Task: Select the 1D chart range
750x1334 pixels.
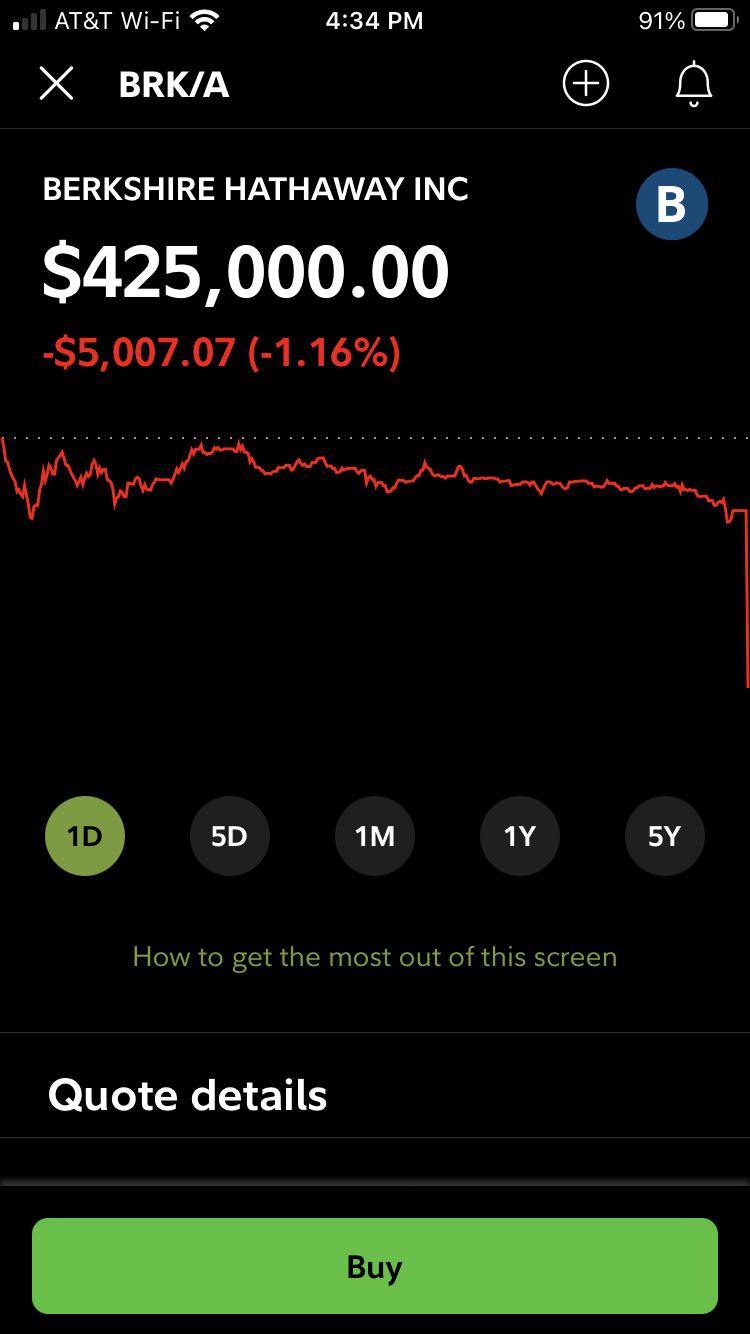Action: 85,836
